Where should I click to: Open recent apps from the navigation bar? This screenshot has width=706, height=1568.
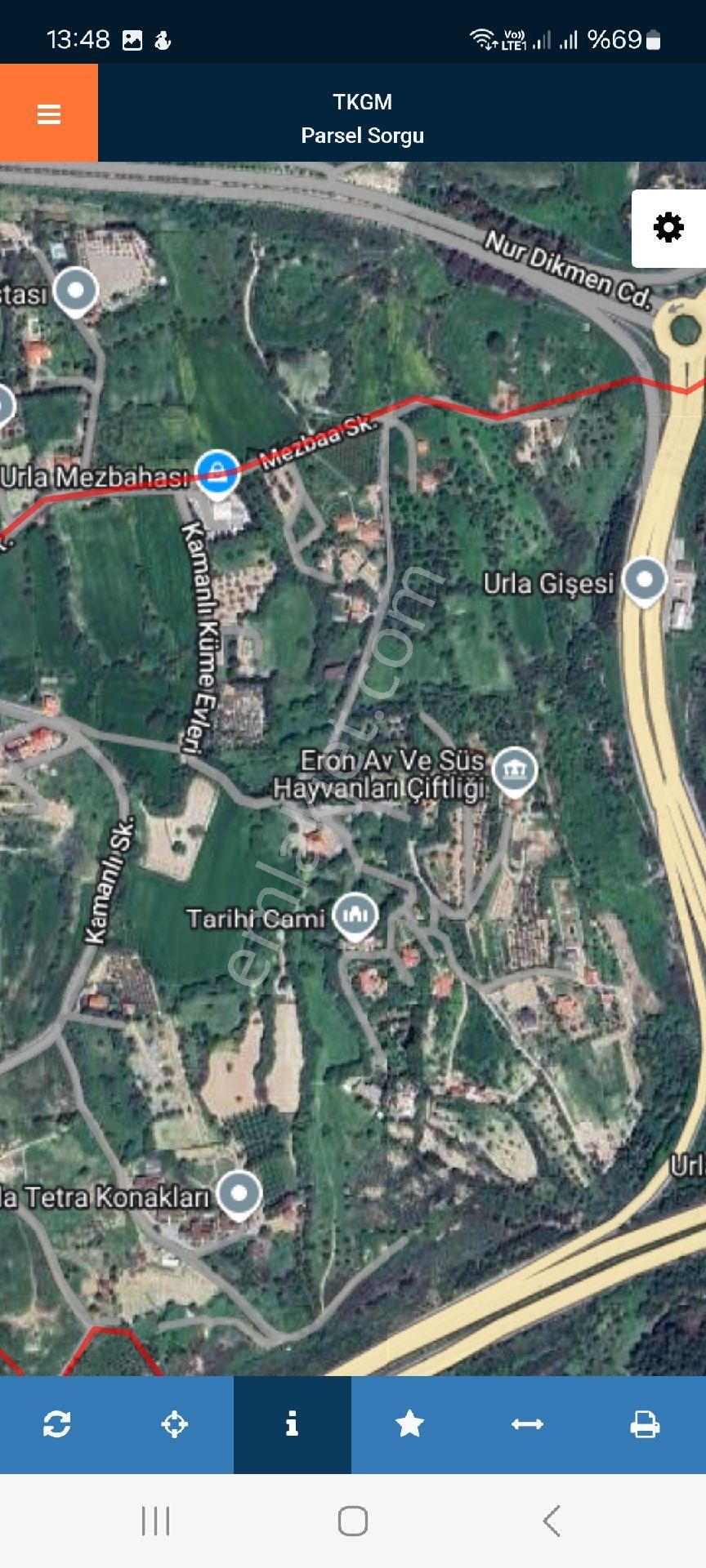[155, 1521]
